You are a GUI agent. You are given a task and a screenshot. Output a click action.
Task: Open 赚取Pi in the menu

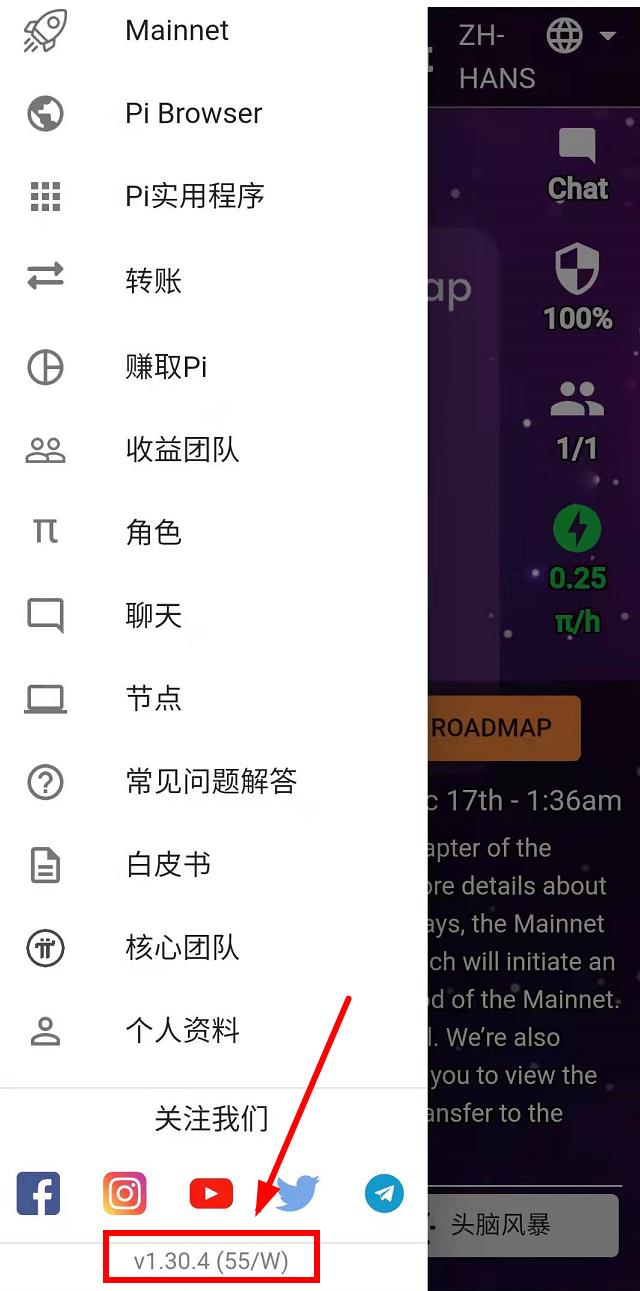[x=166, y=367]
